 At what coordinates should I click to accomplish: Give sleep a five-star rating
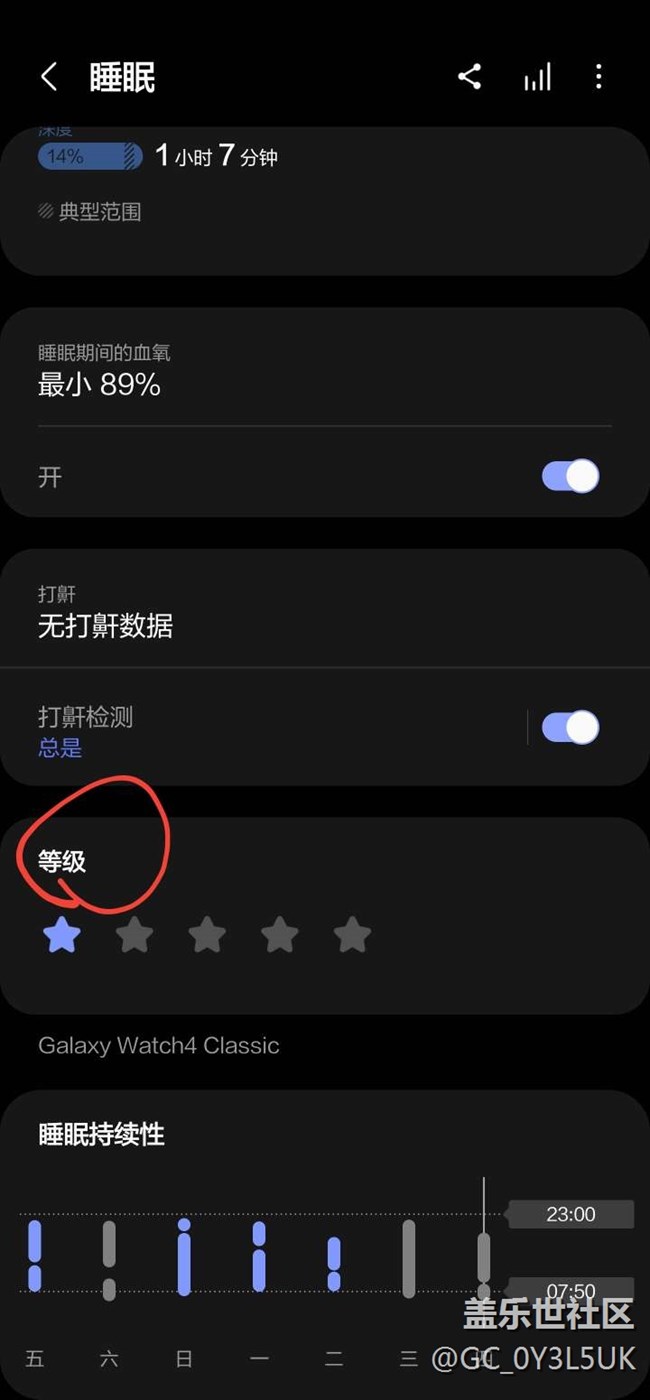(352, 937)
